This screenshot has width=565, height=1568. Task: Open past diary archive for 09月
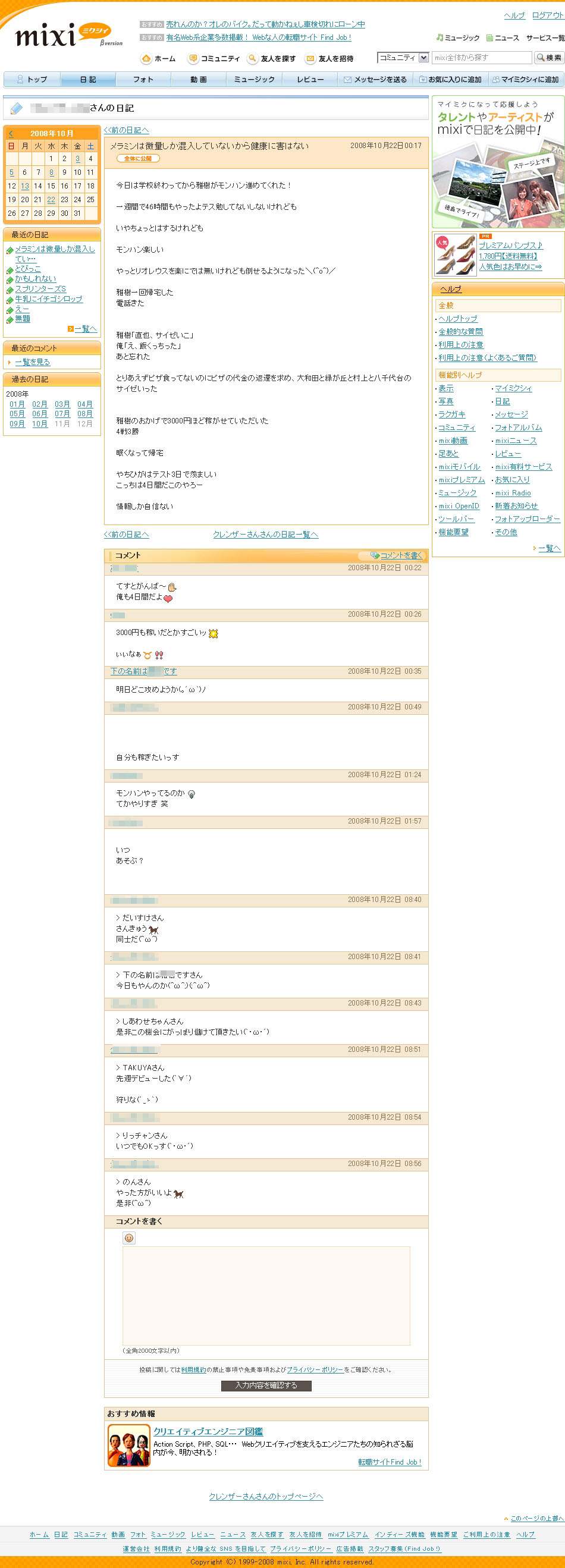[x=17, y=423]
